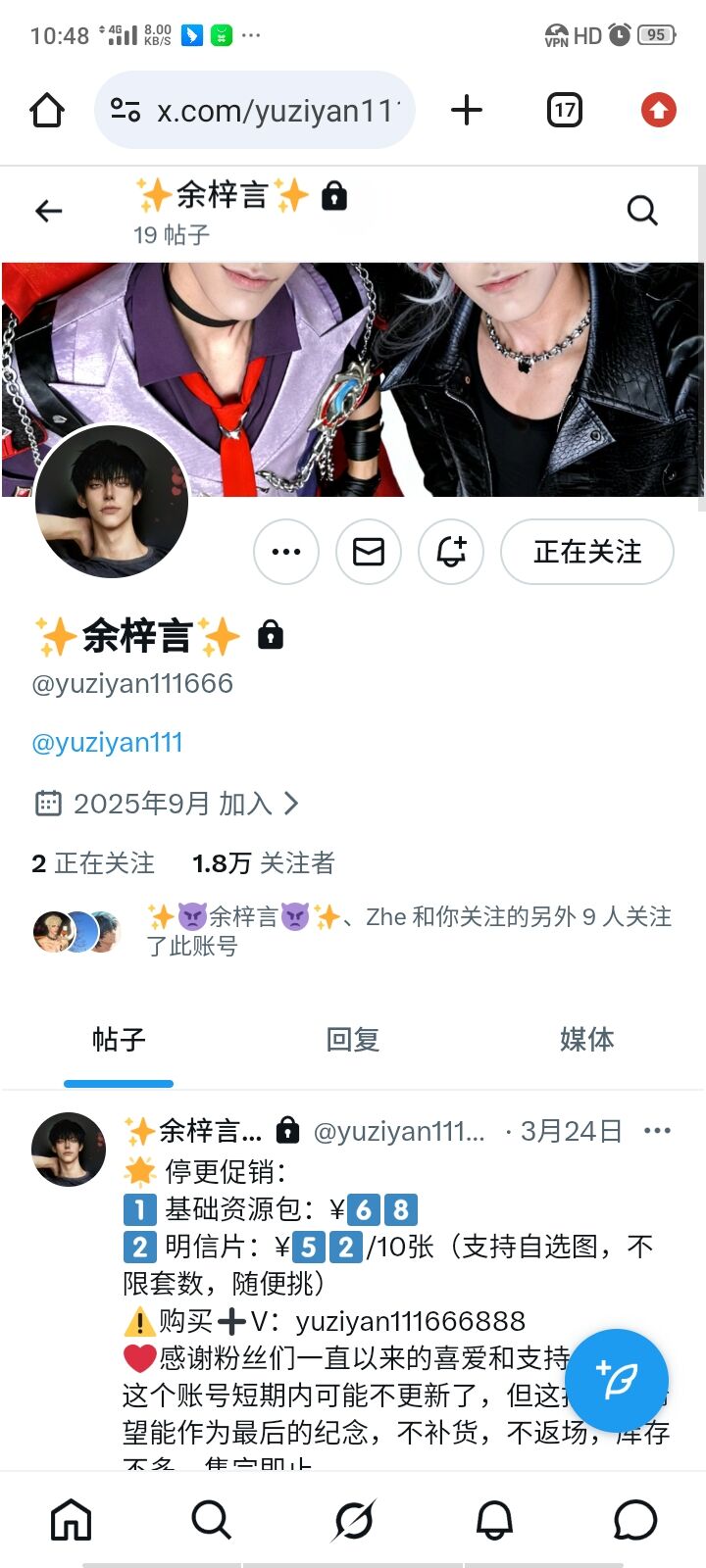Send a direct message to this account

click(x=369, y=552)
